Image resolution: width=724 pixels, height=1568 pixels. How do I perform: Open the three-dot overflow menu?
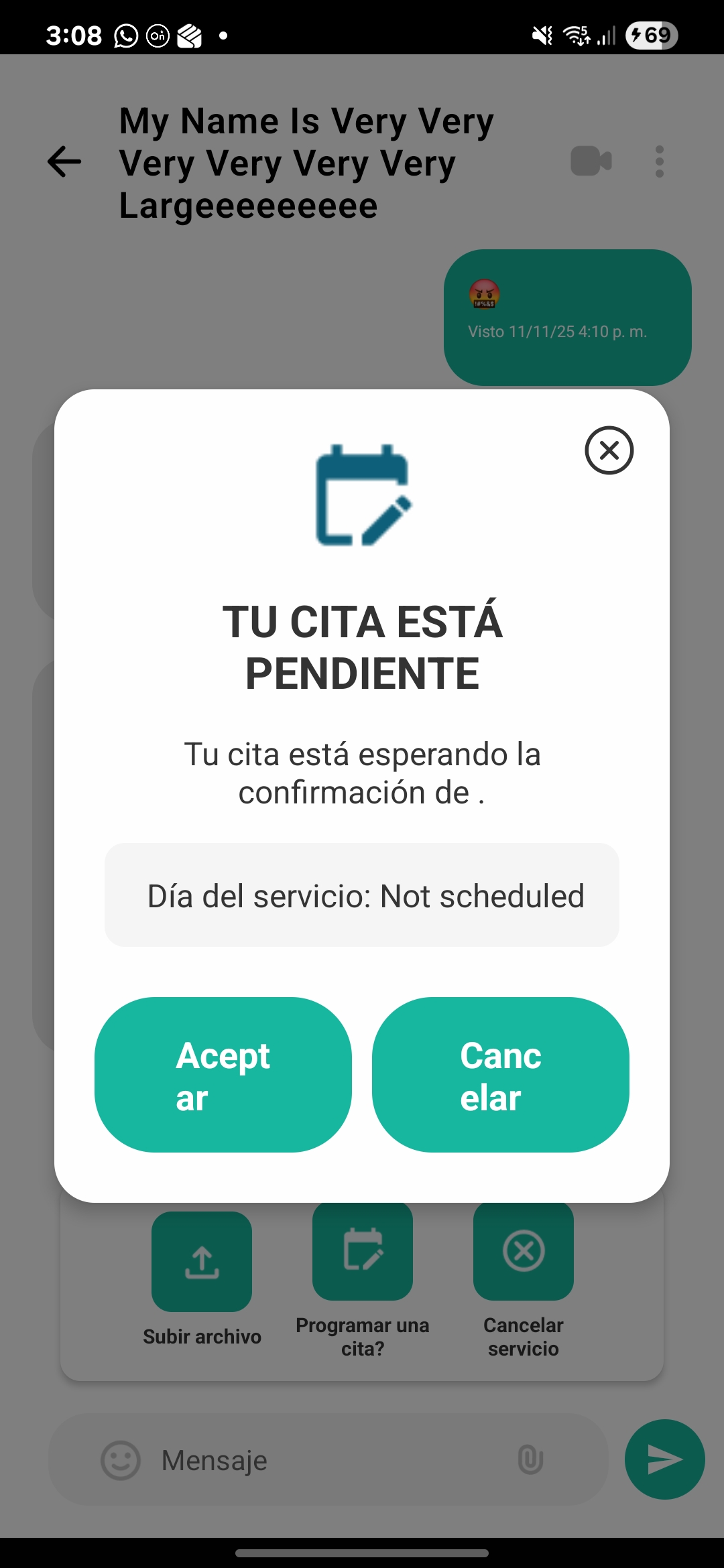(x=660, y=161)
